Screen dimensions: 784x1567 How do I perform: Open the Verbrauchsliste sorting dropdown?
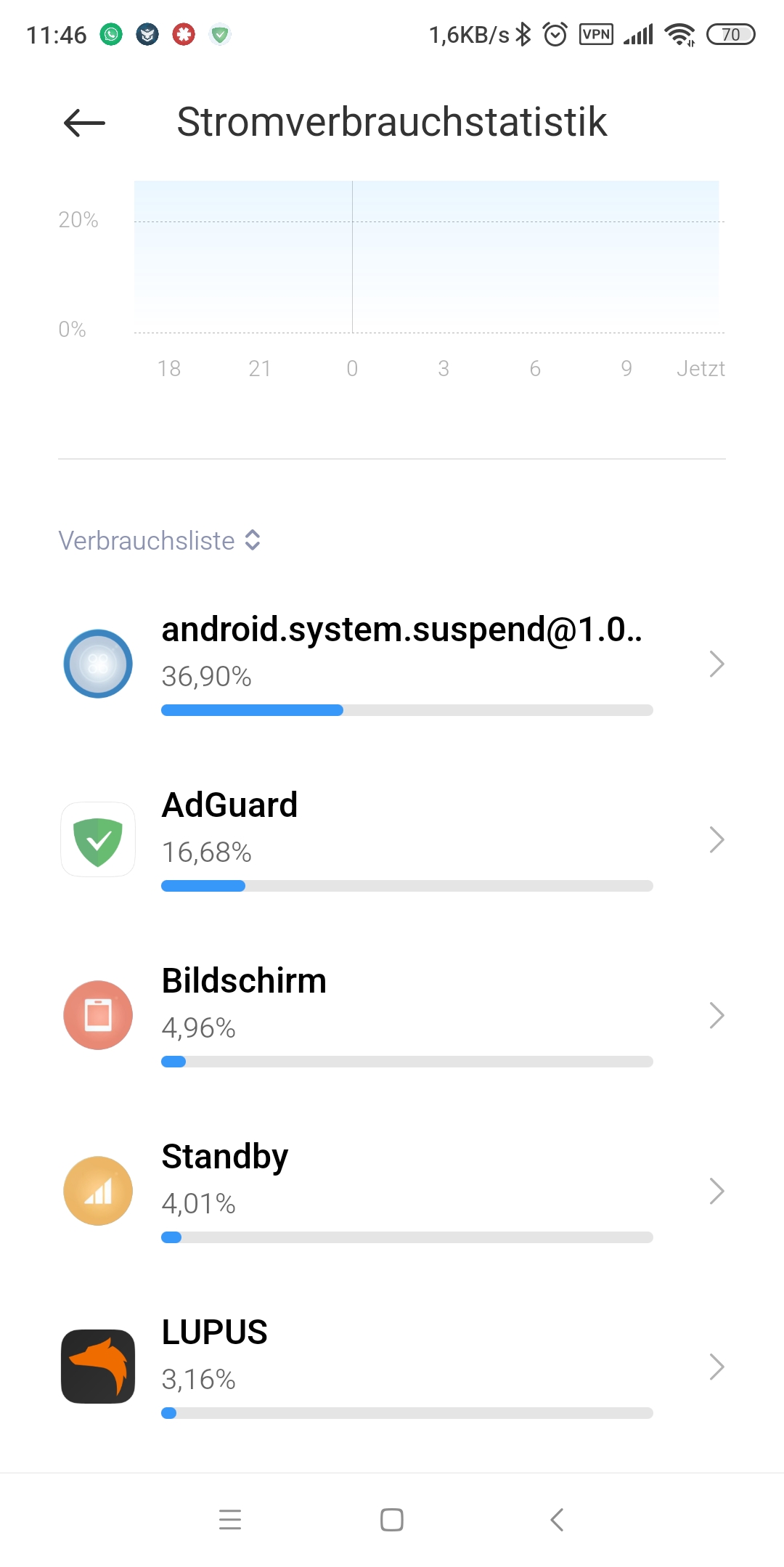(160, 540)
